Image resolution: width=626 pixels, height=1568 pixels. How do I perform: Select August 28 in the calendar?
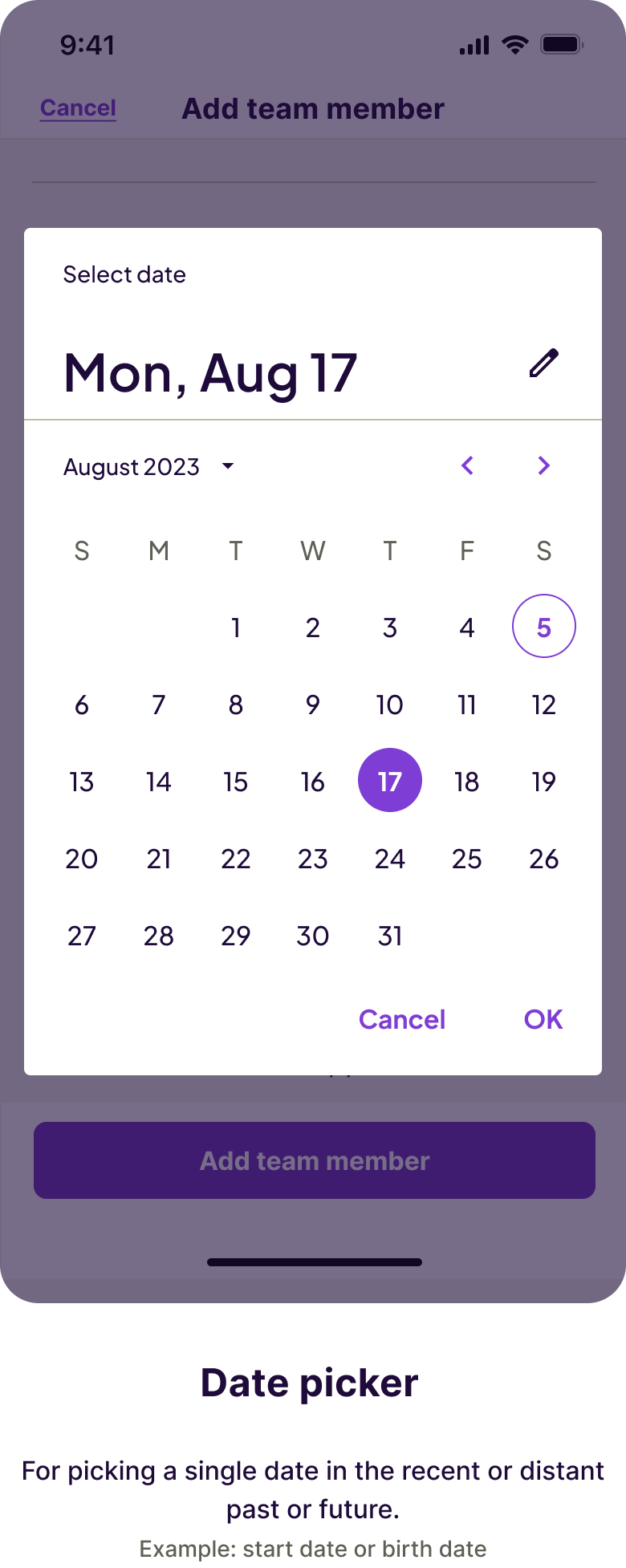[x=158, y=936]
